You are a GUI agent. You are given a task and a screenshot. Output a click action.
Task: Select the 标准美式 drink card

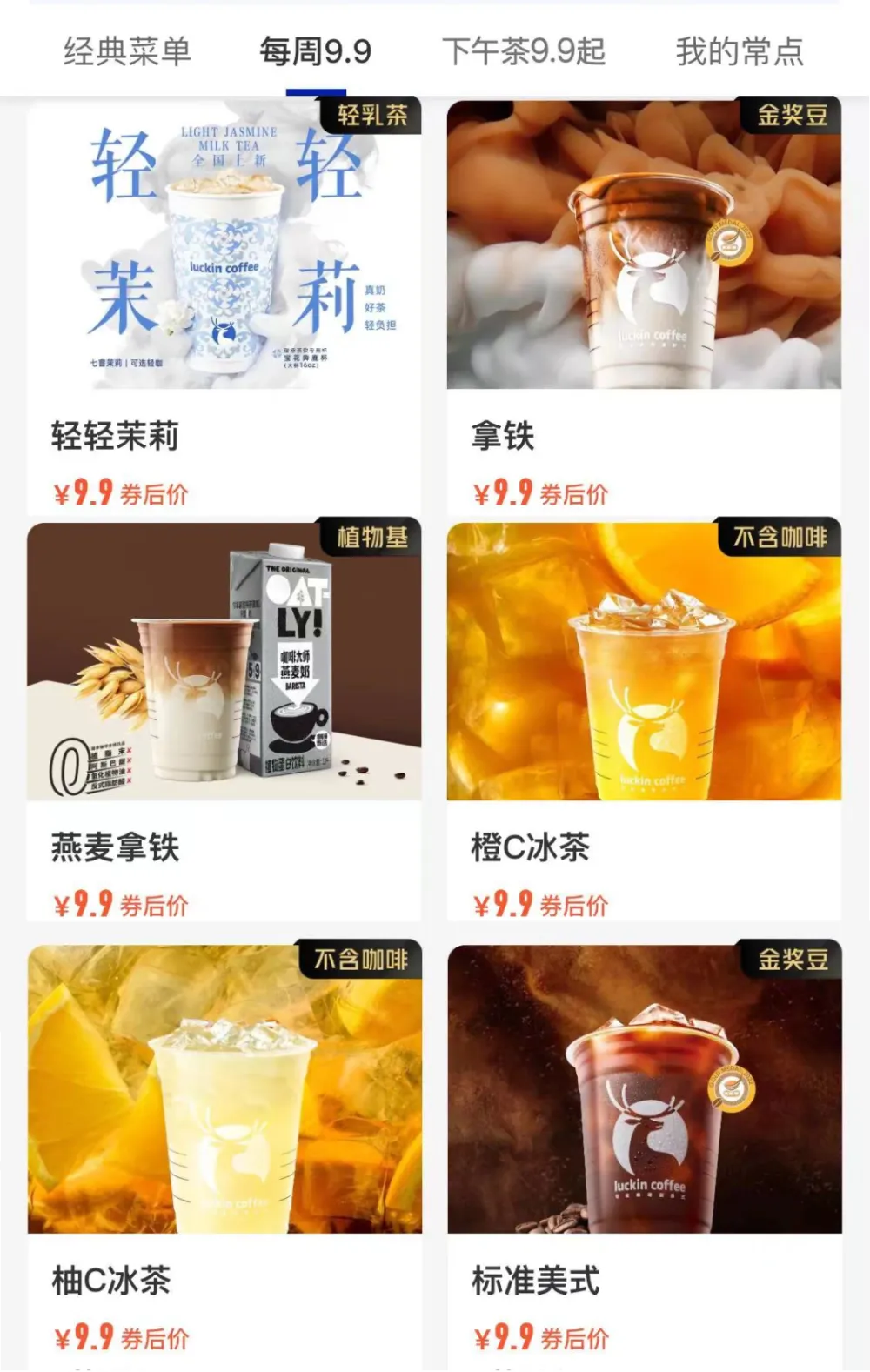click(644, 1148)
